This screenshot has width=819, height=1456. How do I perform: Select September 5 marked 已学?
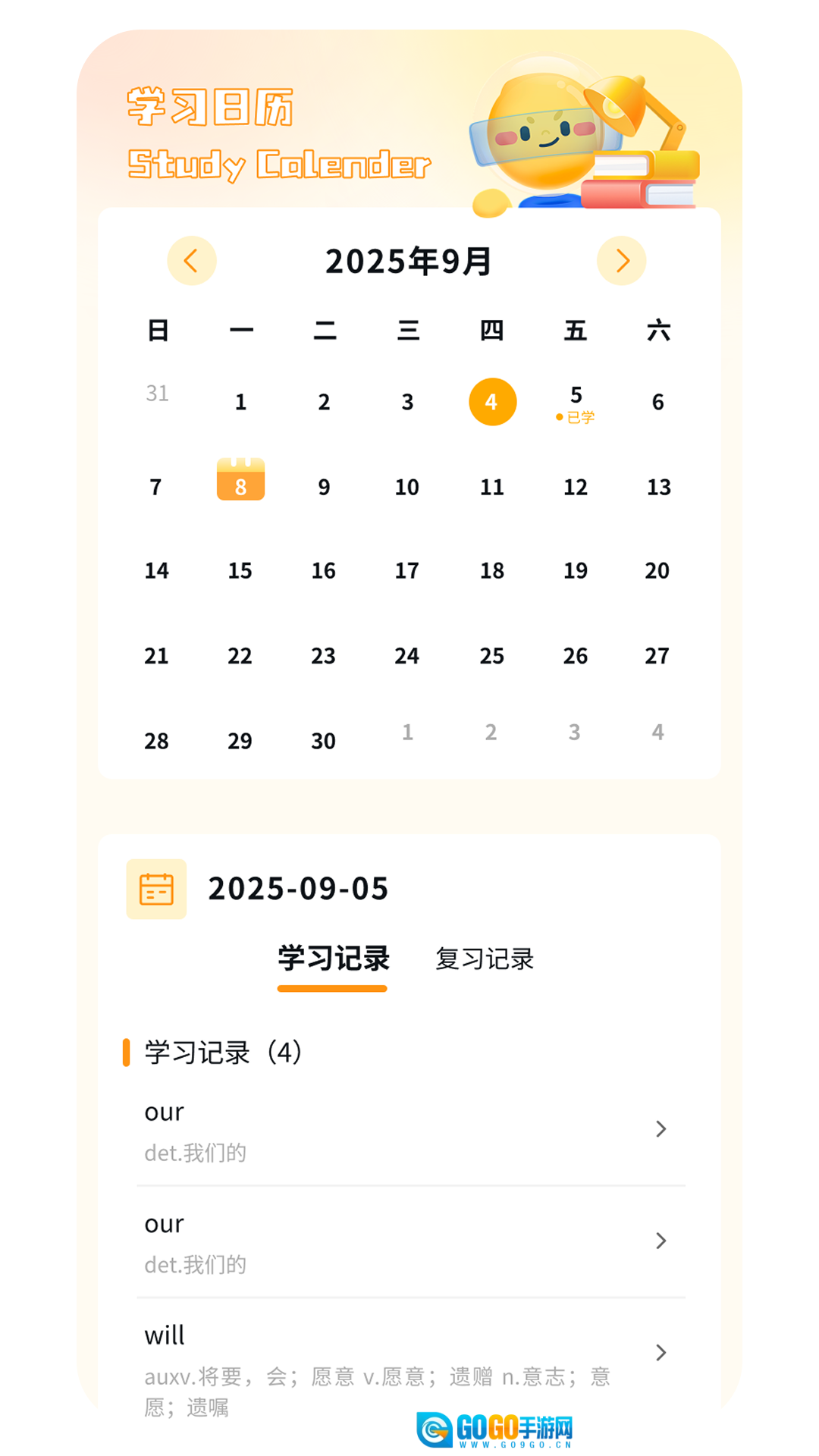tap(576, 403)
